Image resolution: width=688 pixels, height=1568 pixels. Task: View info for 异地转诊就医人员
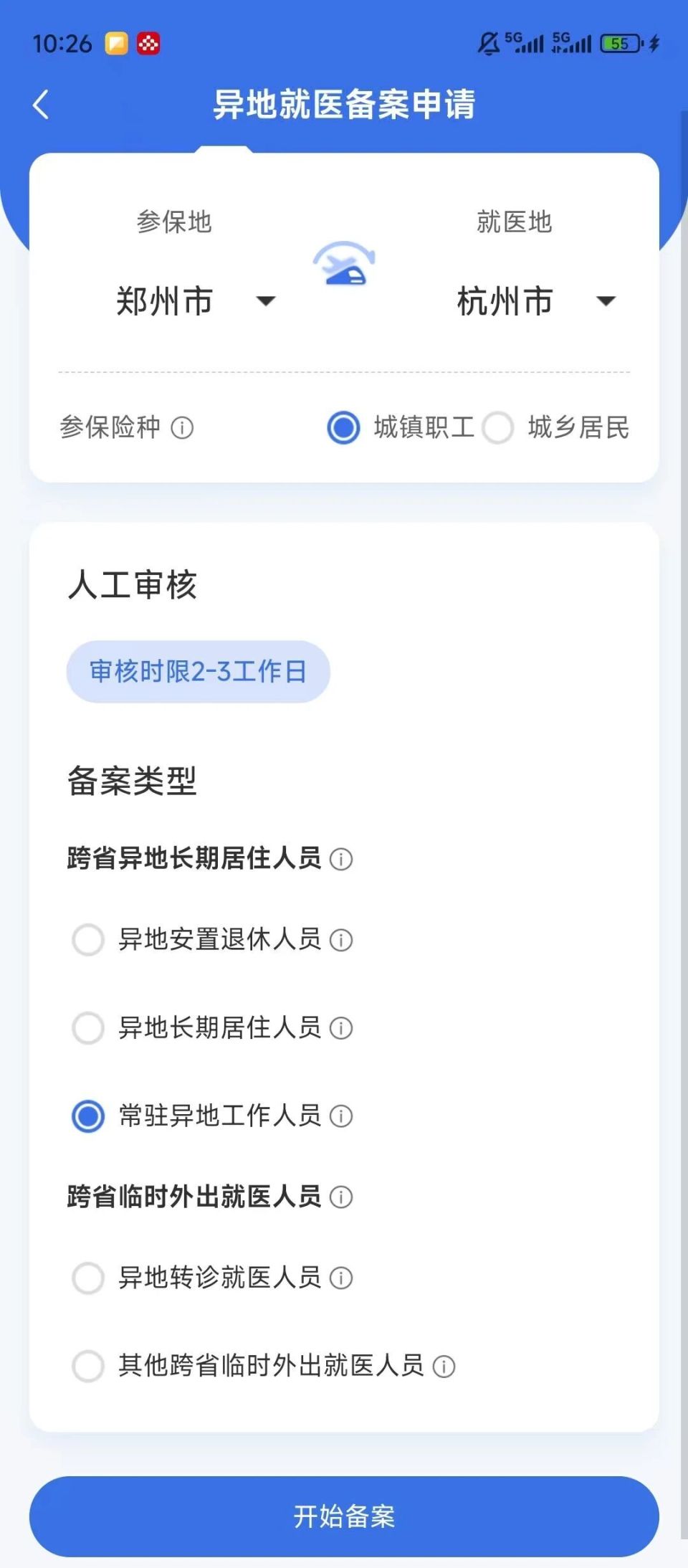(343, 1278)
